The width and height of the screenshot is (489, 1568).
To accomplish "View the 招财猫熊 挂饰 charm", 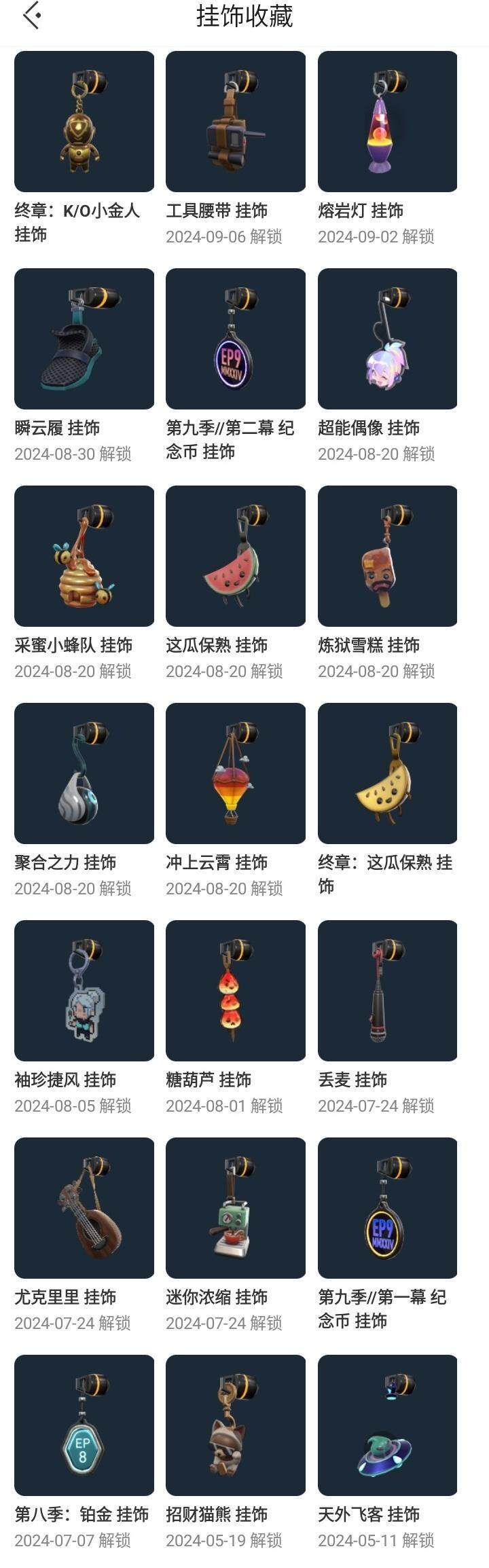I will tap(236, 1425).
